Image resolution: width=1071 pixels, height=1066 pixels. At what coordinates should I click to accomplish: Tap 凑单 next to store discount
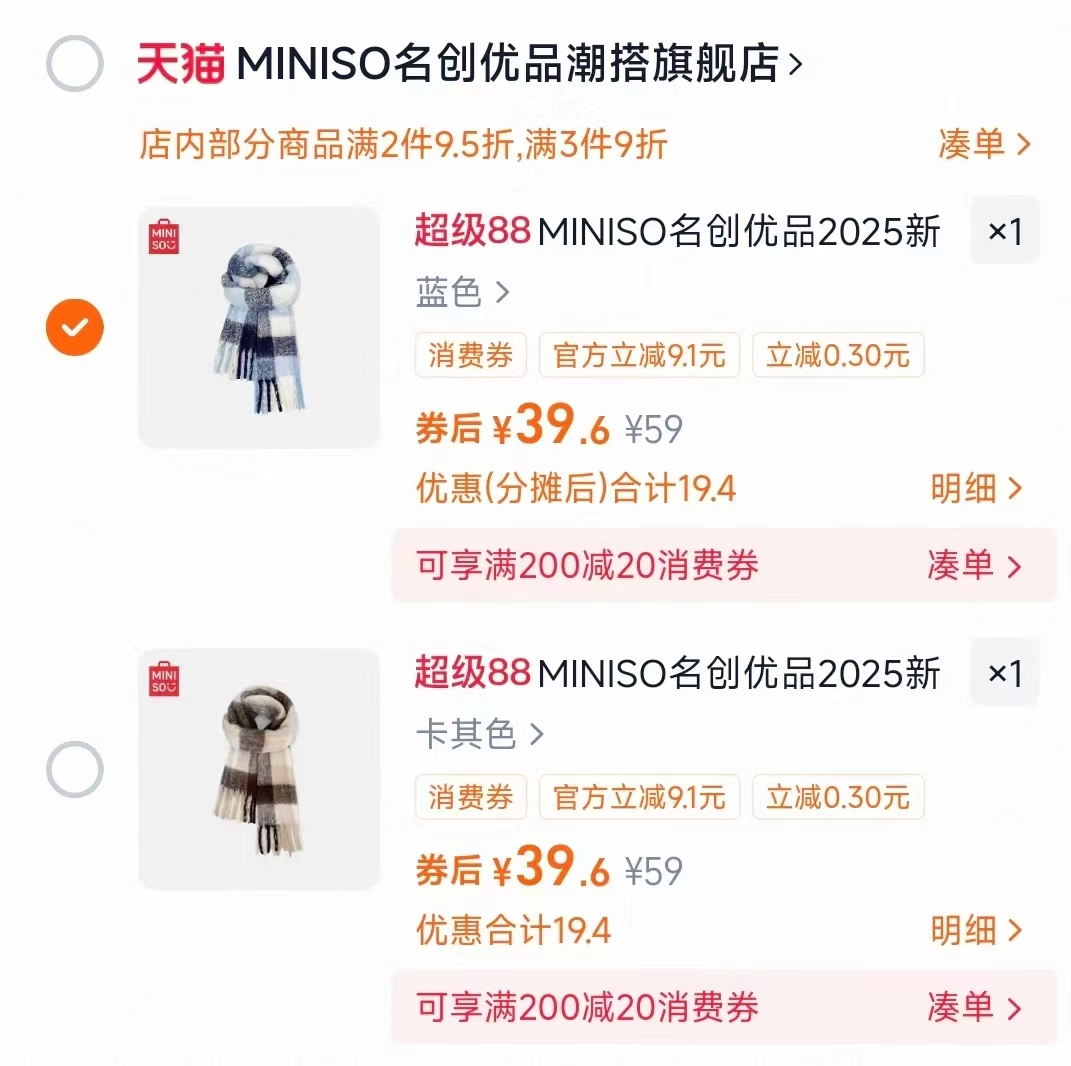[984, 145]
